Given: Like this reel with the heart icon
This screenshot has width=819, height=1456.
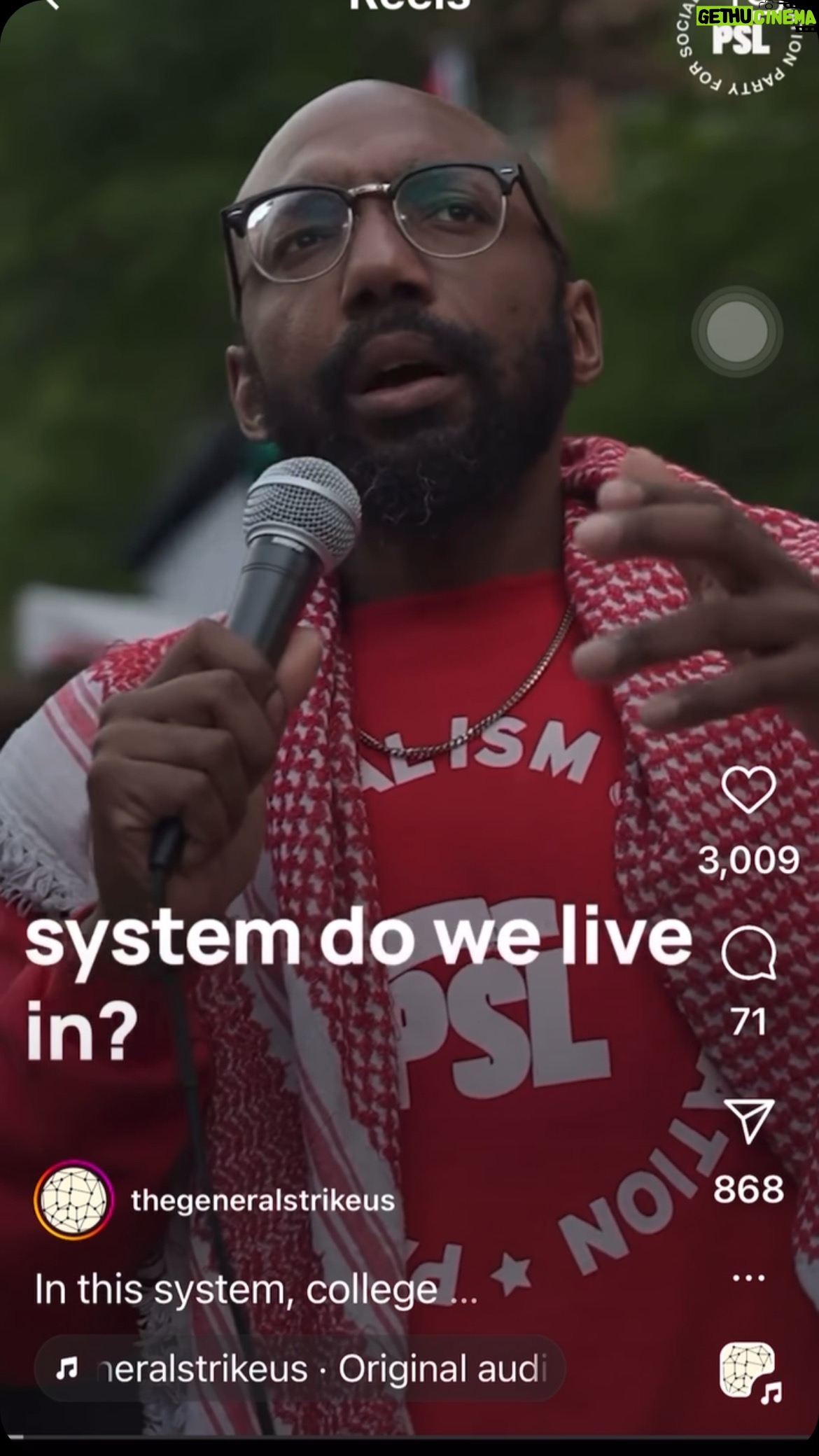Looking at the screenshot, I should click(748, 790).
